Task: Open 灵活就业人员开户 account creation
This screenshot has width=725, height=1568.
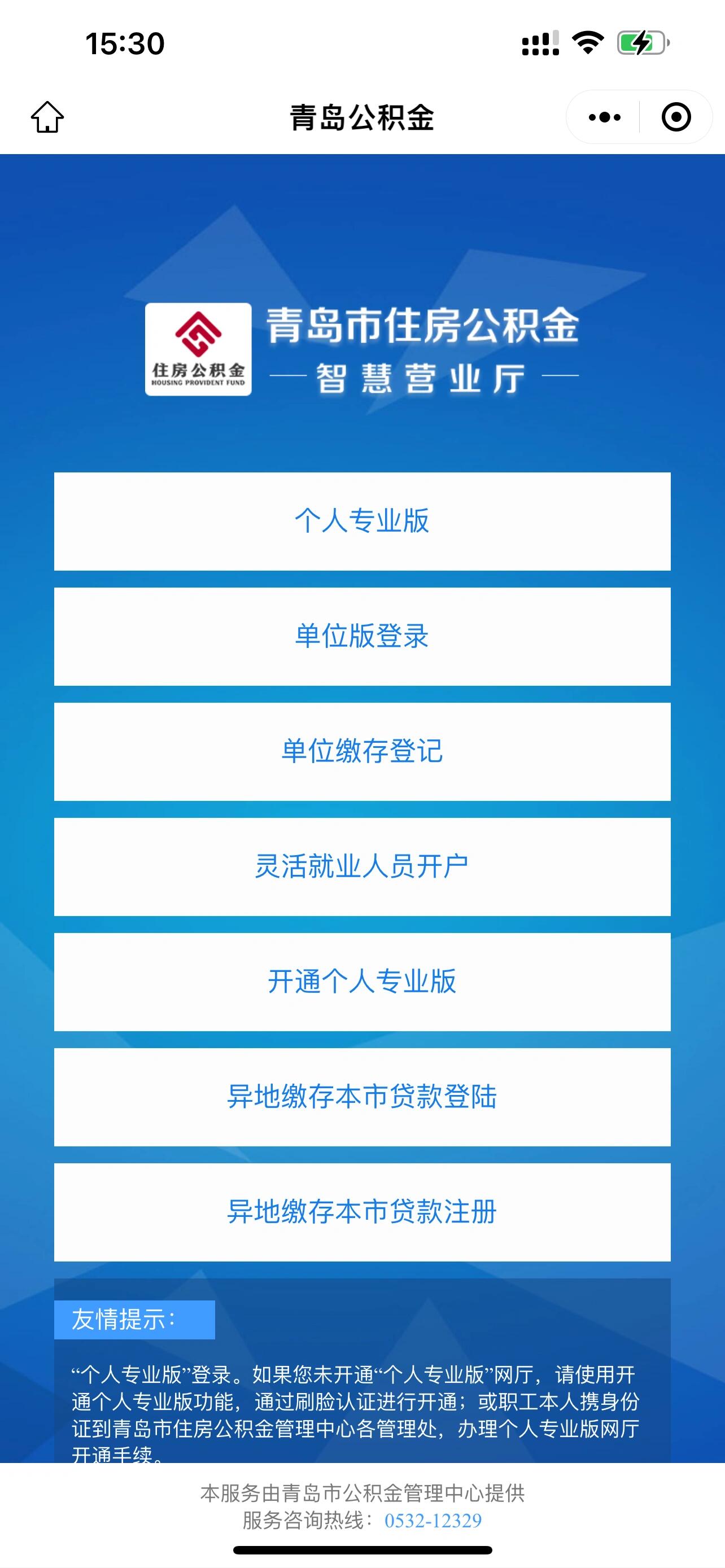Action: [362, 867]
